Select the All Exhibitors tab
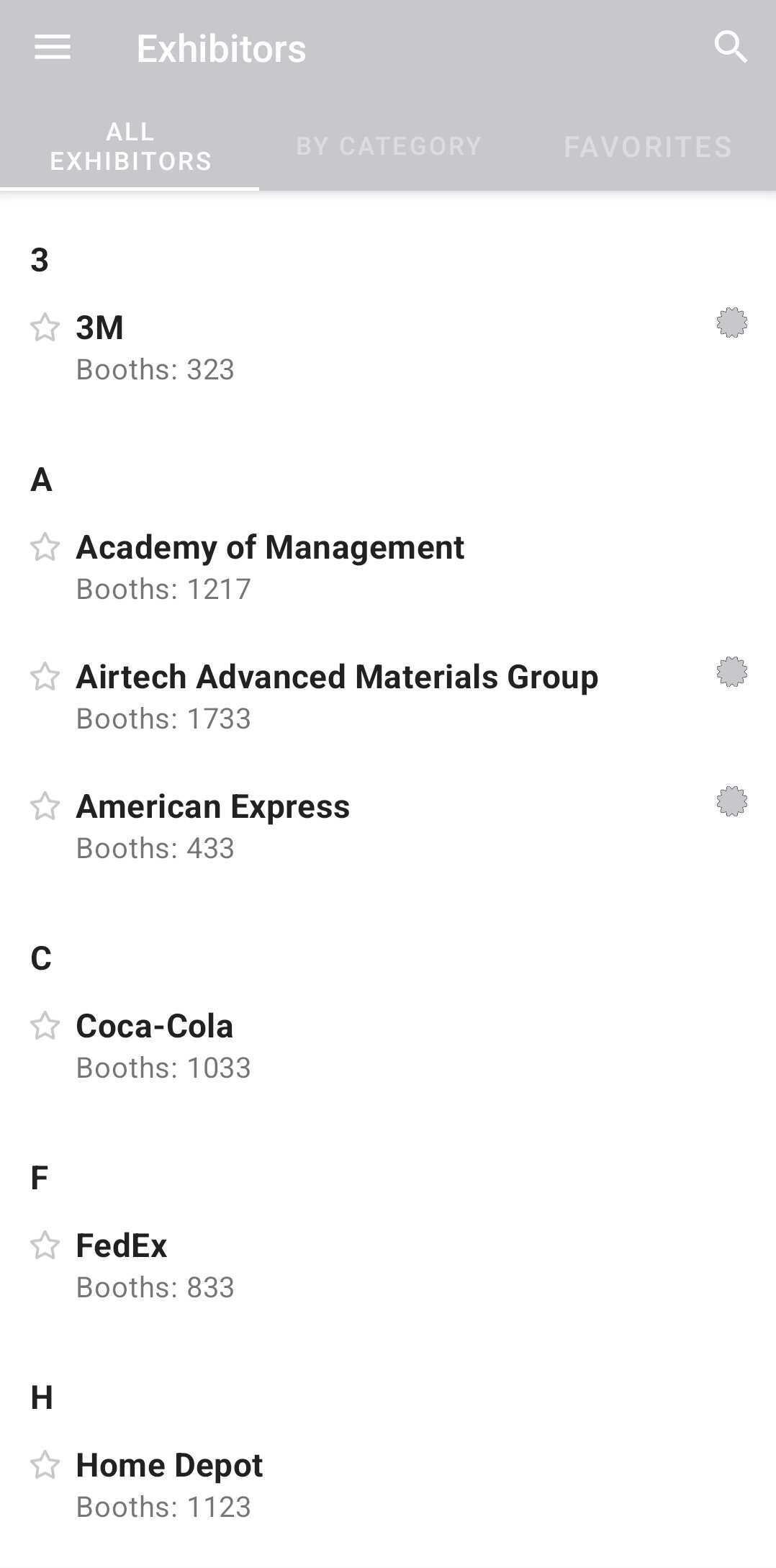 130,146
